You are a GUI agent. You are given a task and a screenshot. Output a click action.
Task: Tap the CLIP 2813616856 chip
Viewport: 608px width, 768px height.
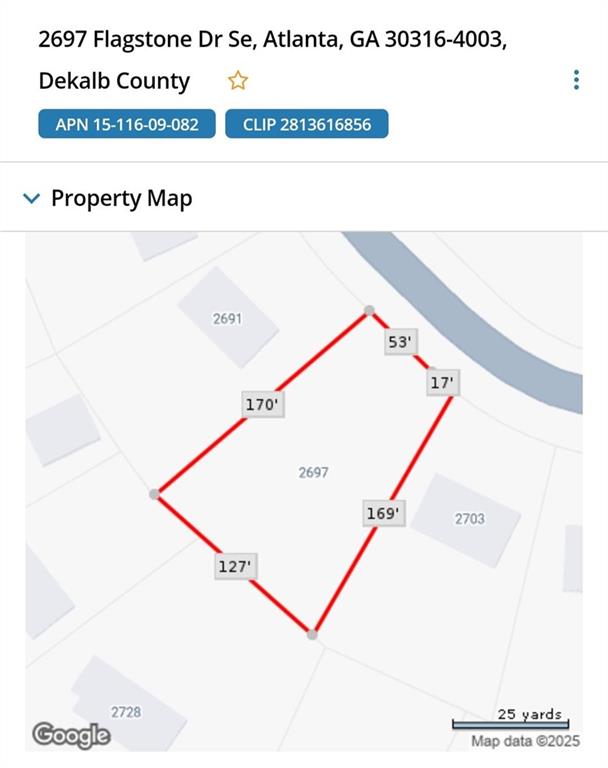306,124
